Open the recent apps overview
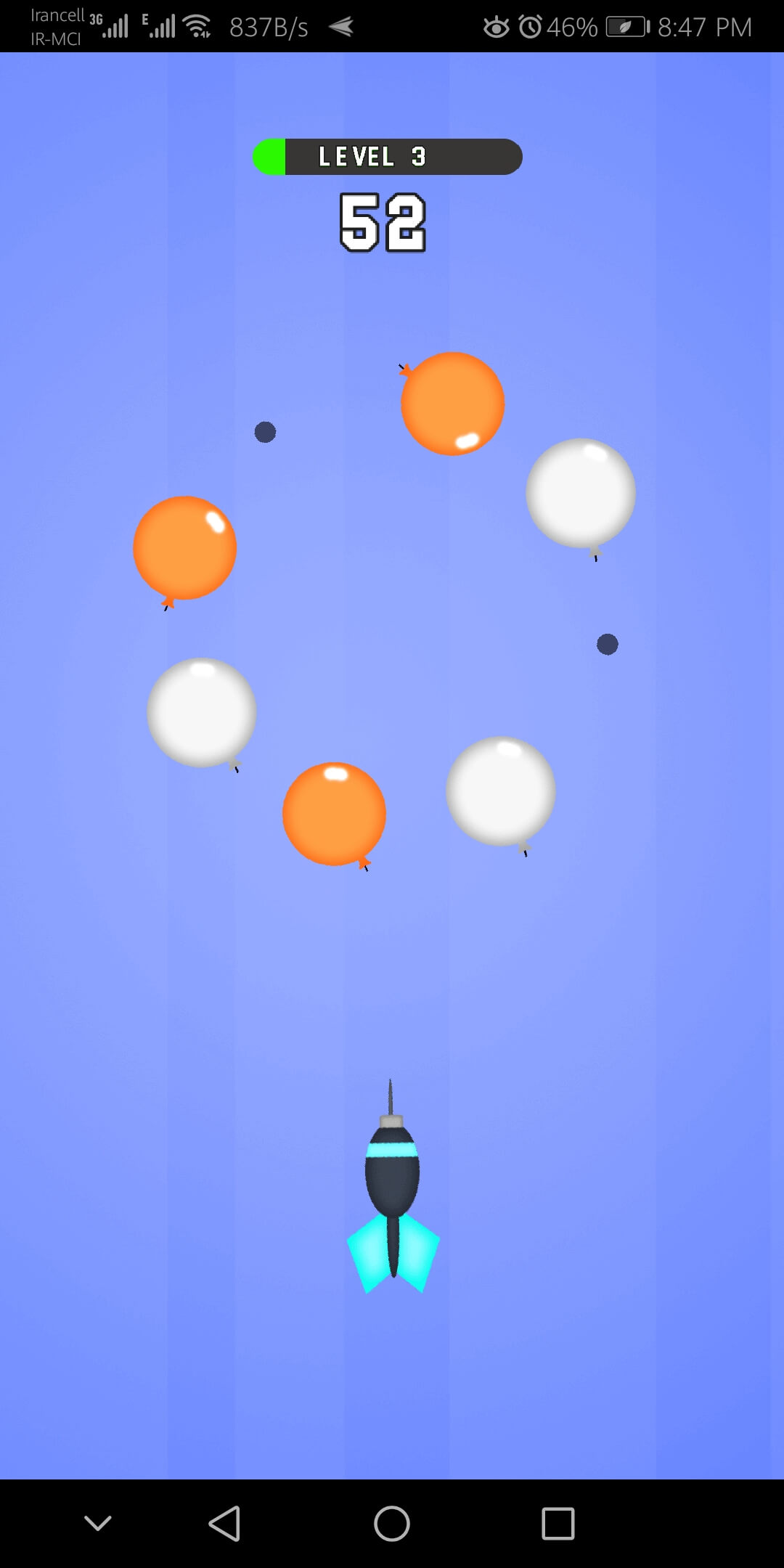 click(x=558, y=1523)
